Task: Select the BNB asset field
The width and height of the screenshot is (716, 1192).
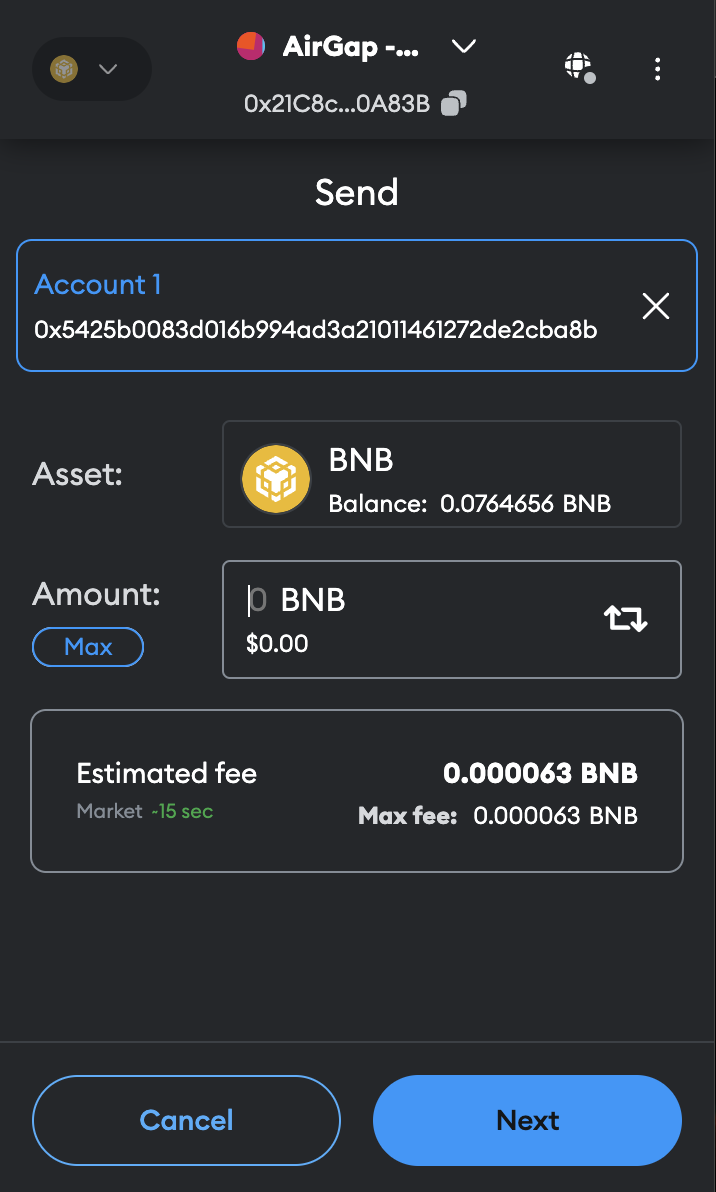Action: click(x=451, y=474)
